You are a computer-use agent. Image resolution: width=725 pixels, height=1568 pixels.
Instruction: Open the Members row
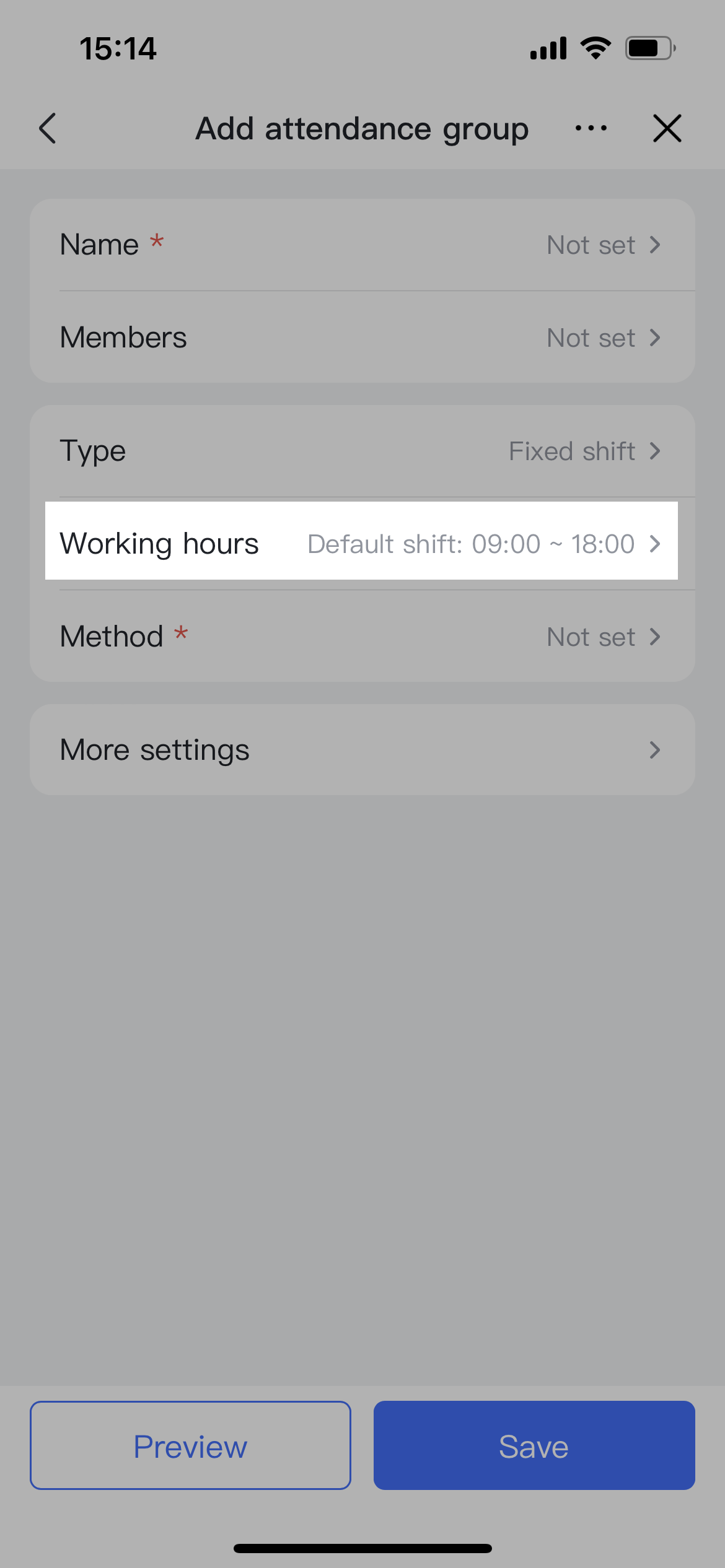(362, 338)
